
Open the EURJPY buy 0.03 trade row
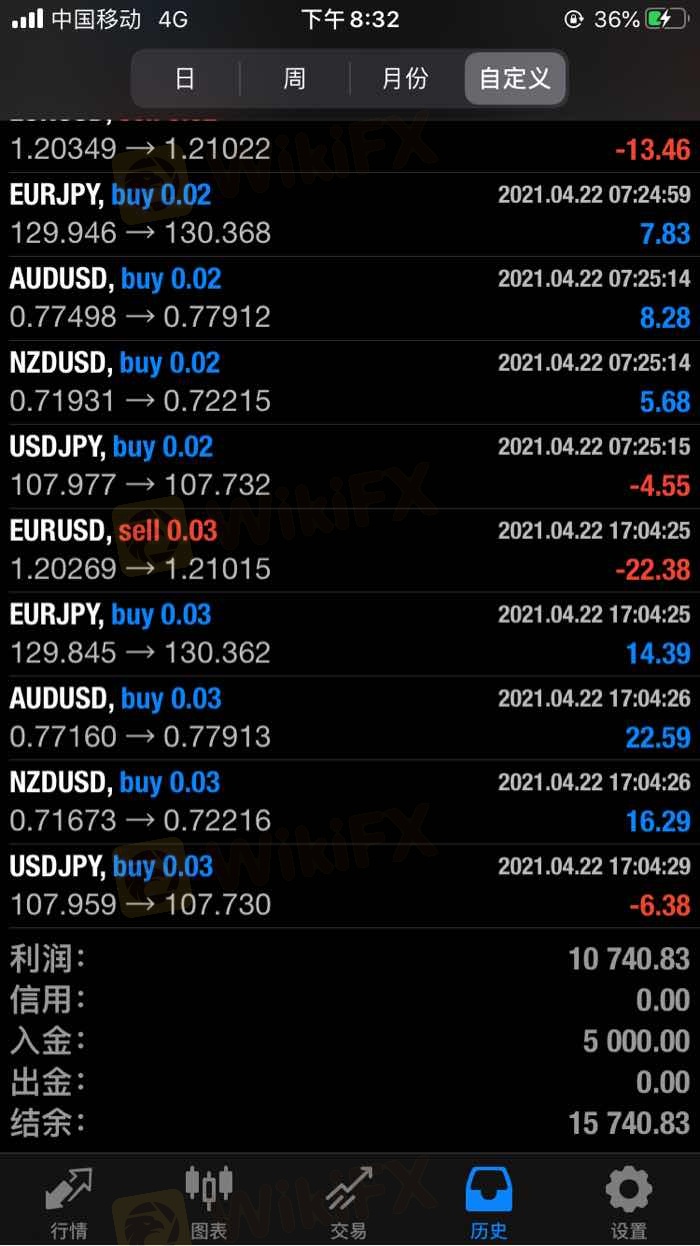pyautogui.click(x=350, y=634)
